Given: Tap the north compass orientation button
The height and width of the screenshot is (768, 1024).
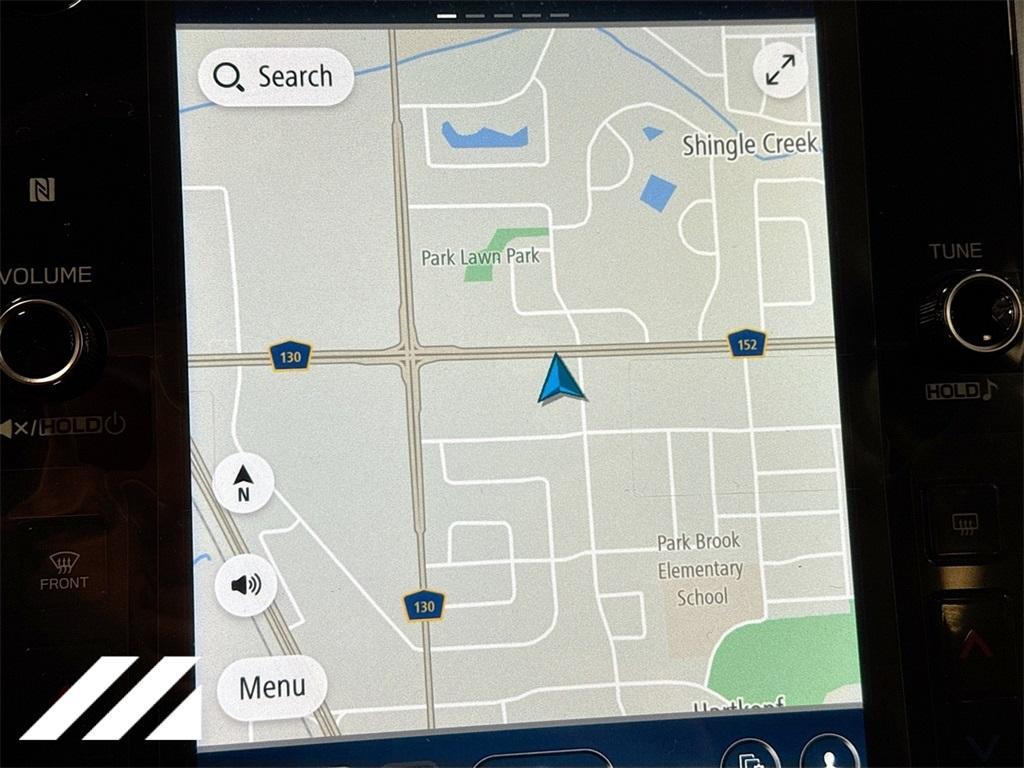Looking at the screenshot, I should click(243, 482).
